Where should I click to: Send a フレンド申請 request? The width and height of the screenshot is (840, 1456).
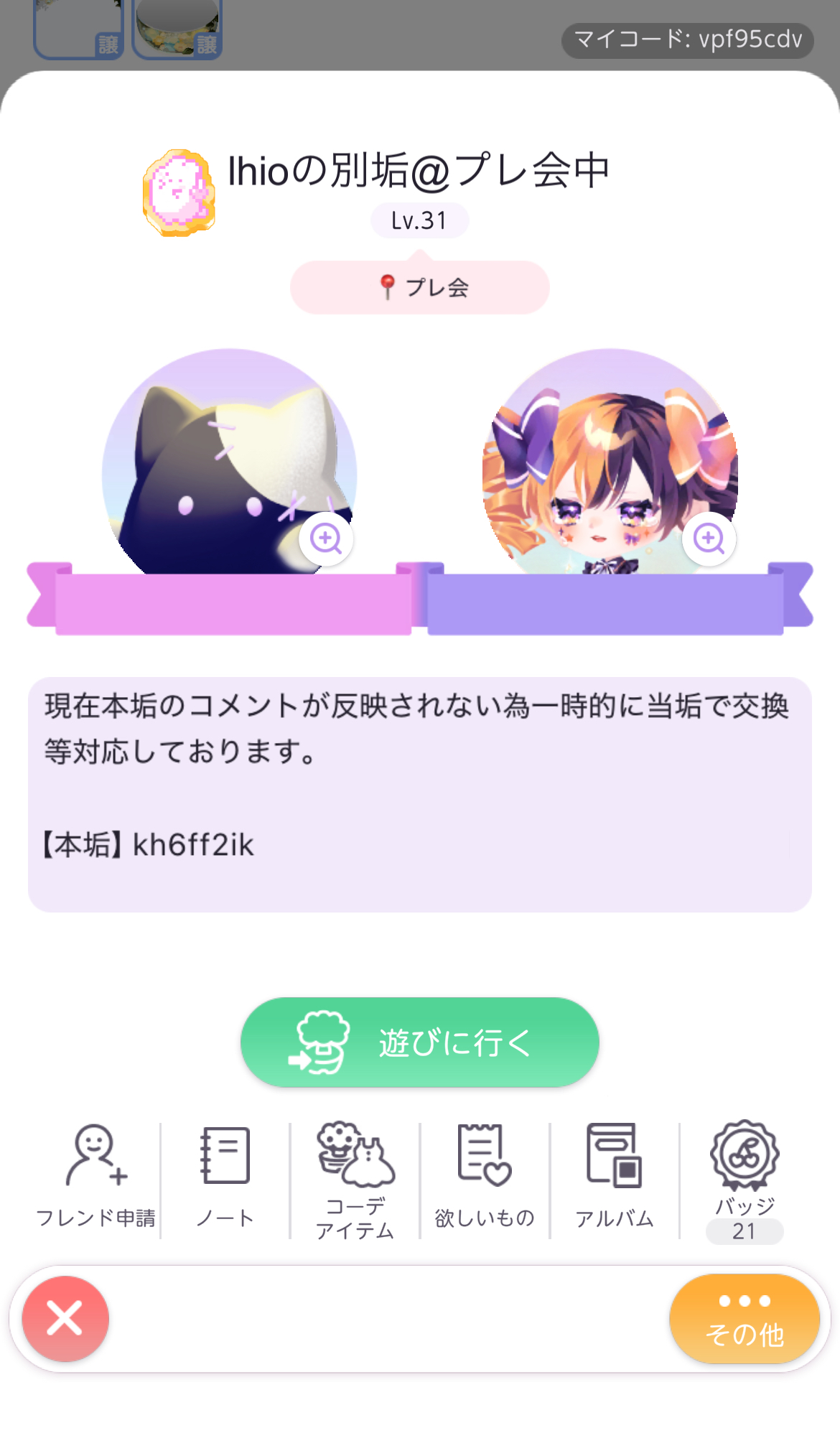pos(95,1179)
